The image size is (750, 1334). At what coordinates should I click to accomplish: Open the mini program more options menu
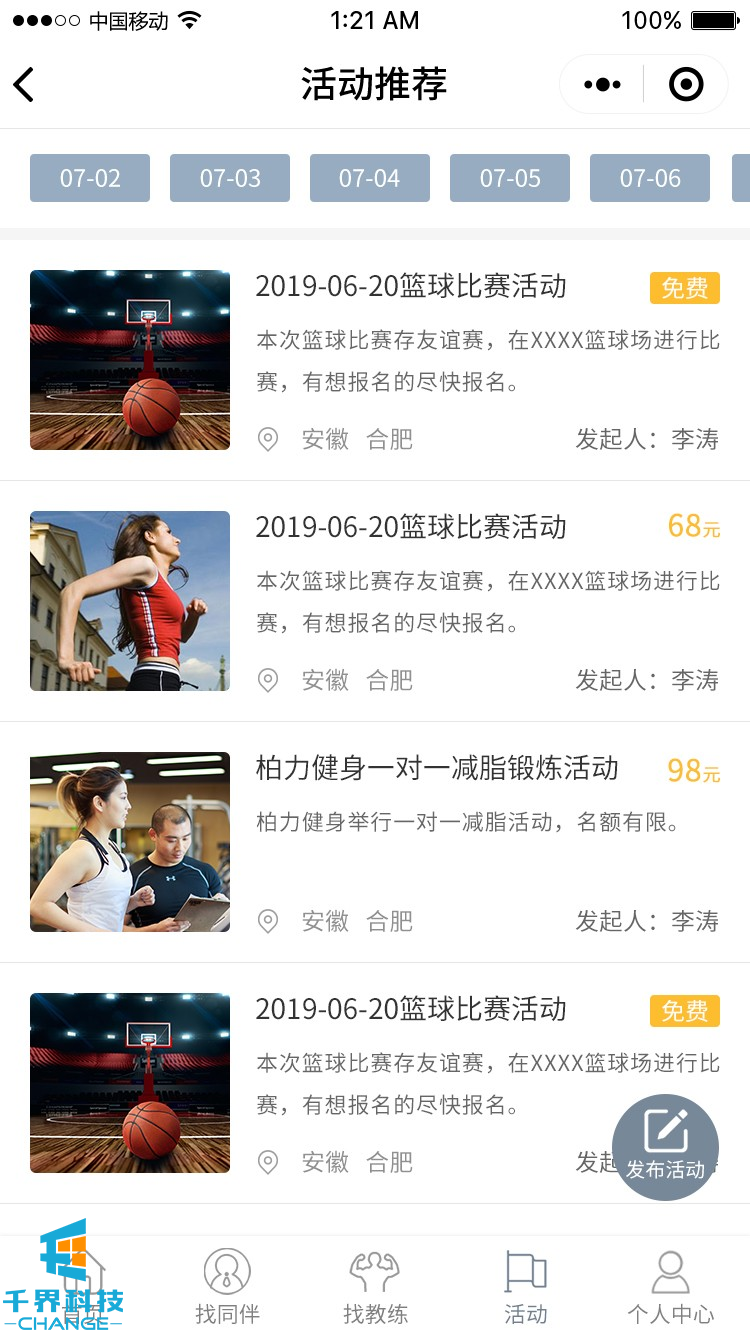click(602, 85)
